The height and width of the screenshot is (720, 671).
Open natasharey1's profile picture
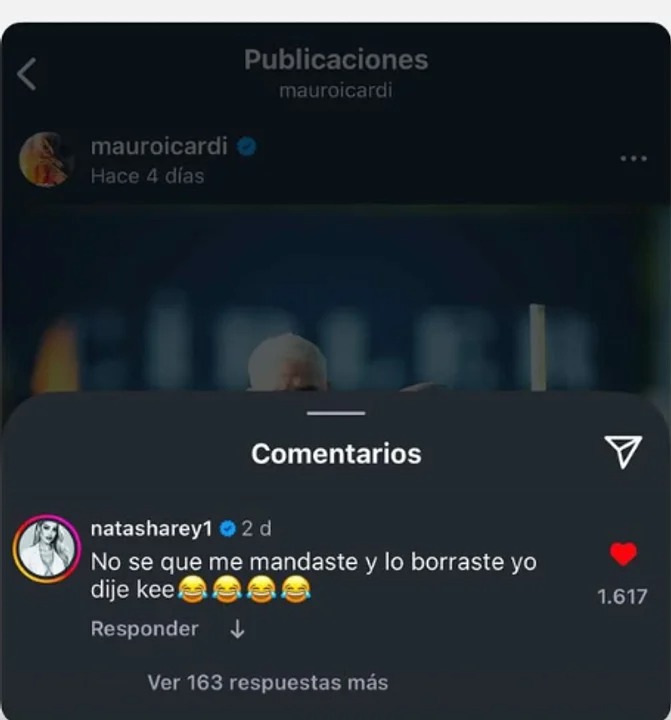point(46,548)
